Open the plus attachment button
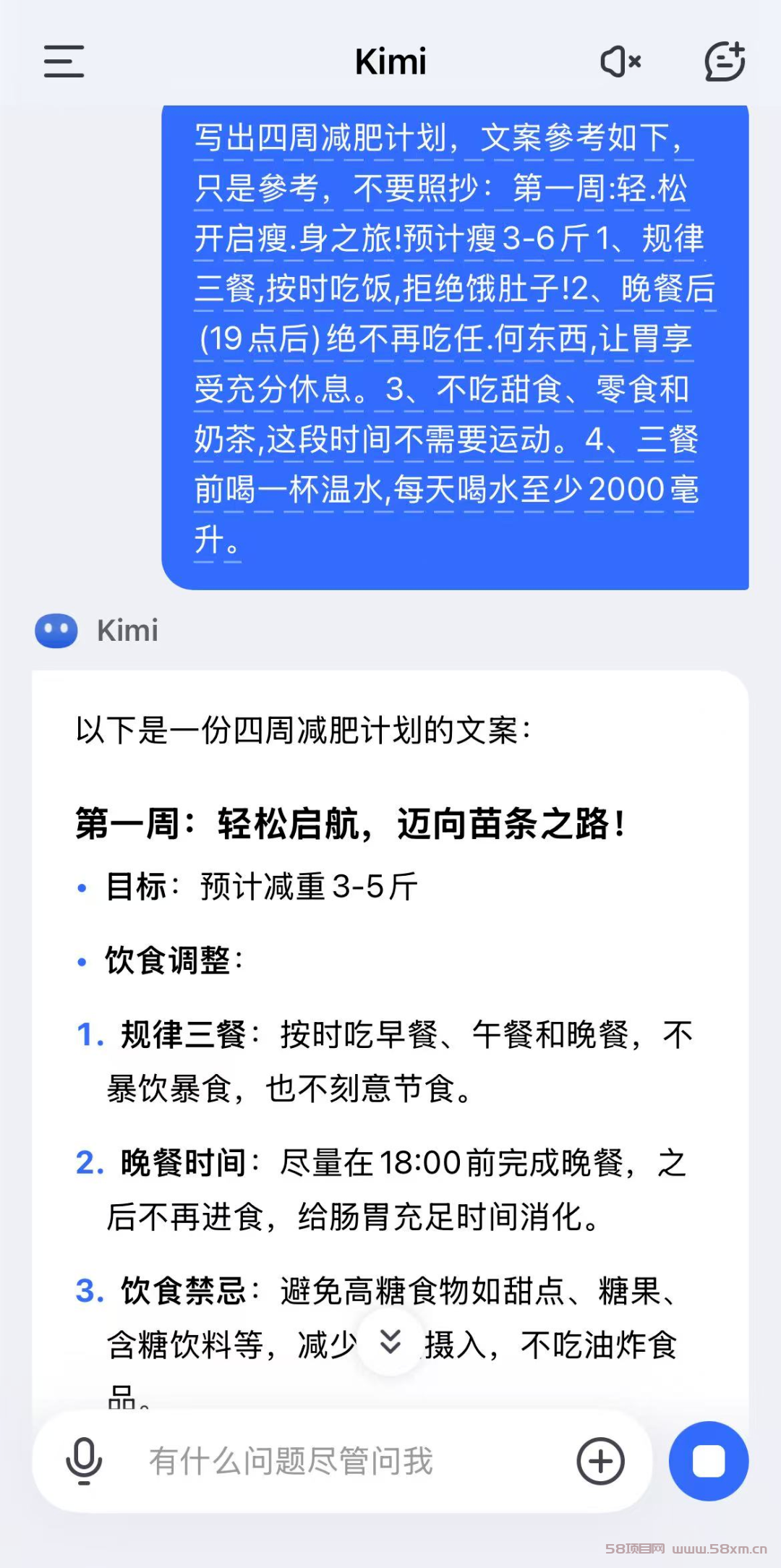Viewport: 781px width, 1568px height. [x=600, y=1461]
